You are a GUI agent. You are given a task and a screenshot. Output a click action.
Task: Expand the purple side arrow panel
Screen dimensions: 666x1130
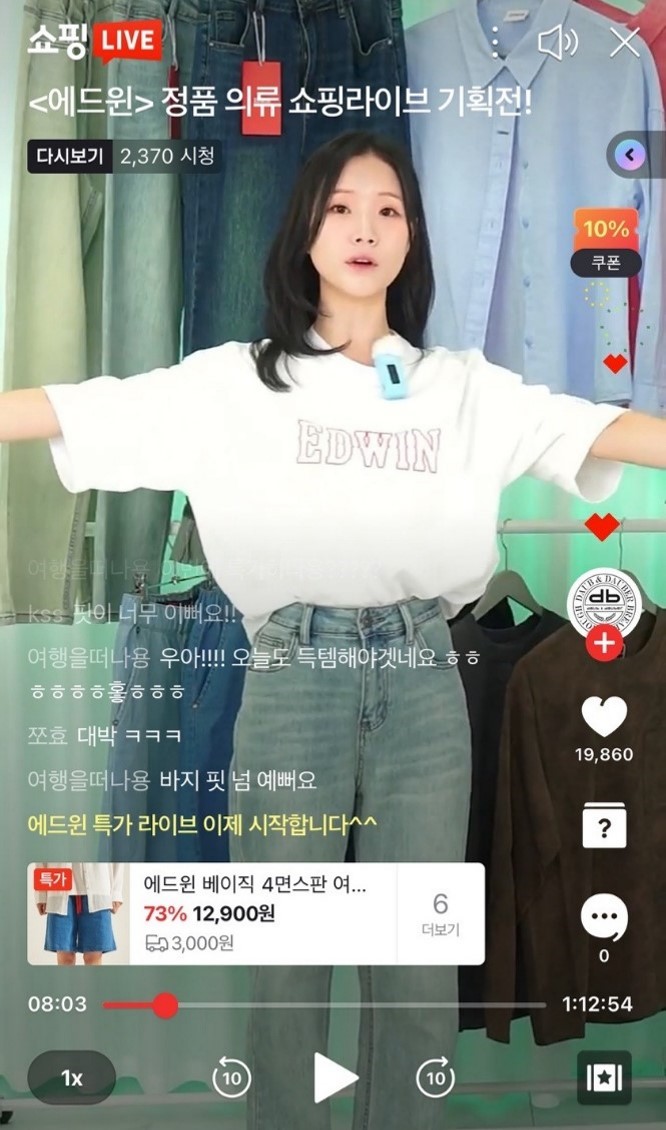630,155
